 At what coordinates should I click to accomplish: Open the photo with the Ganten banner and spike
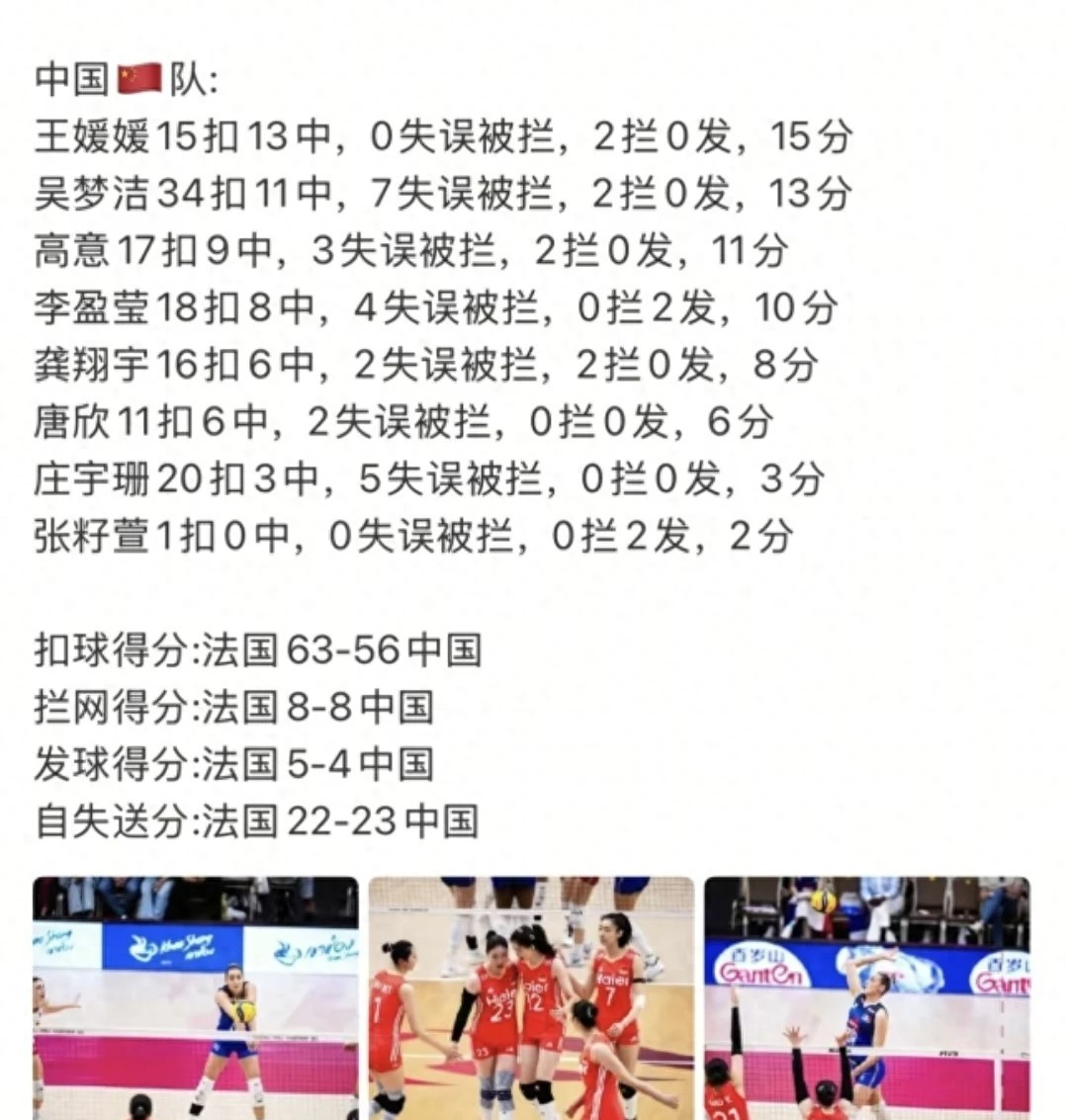click(866, 998)
